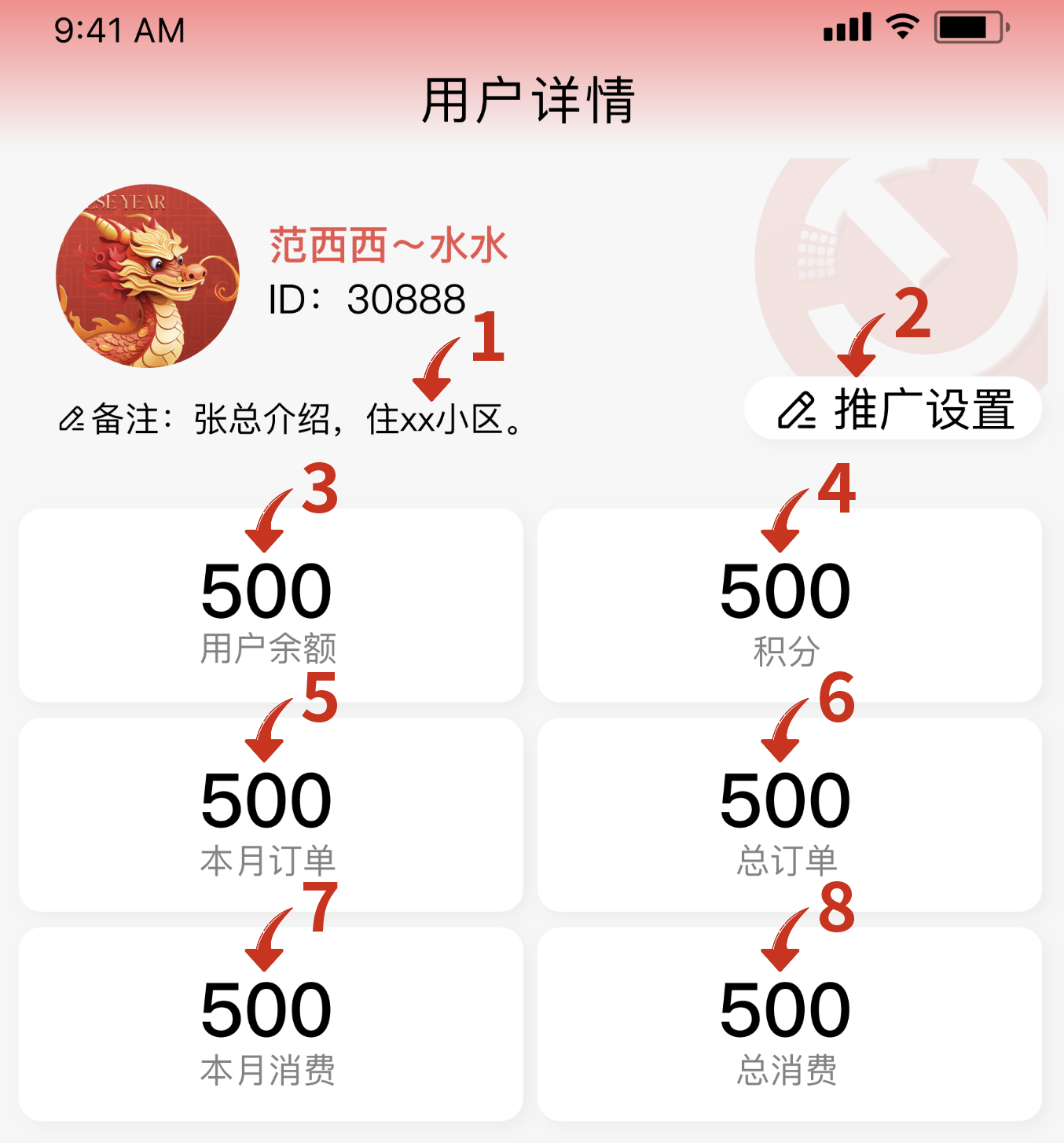View the 总订单 card

pos(789,815)
